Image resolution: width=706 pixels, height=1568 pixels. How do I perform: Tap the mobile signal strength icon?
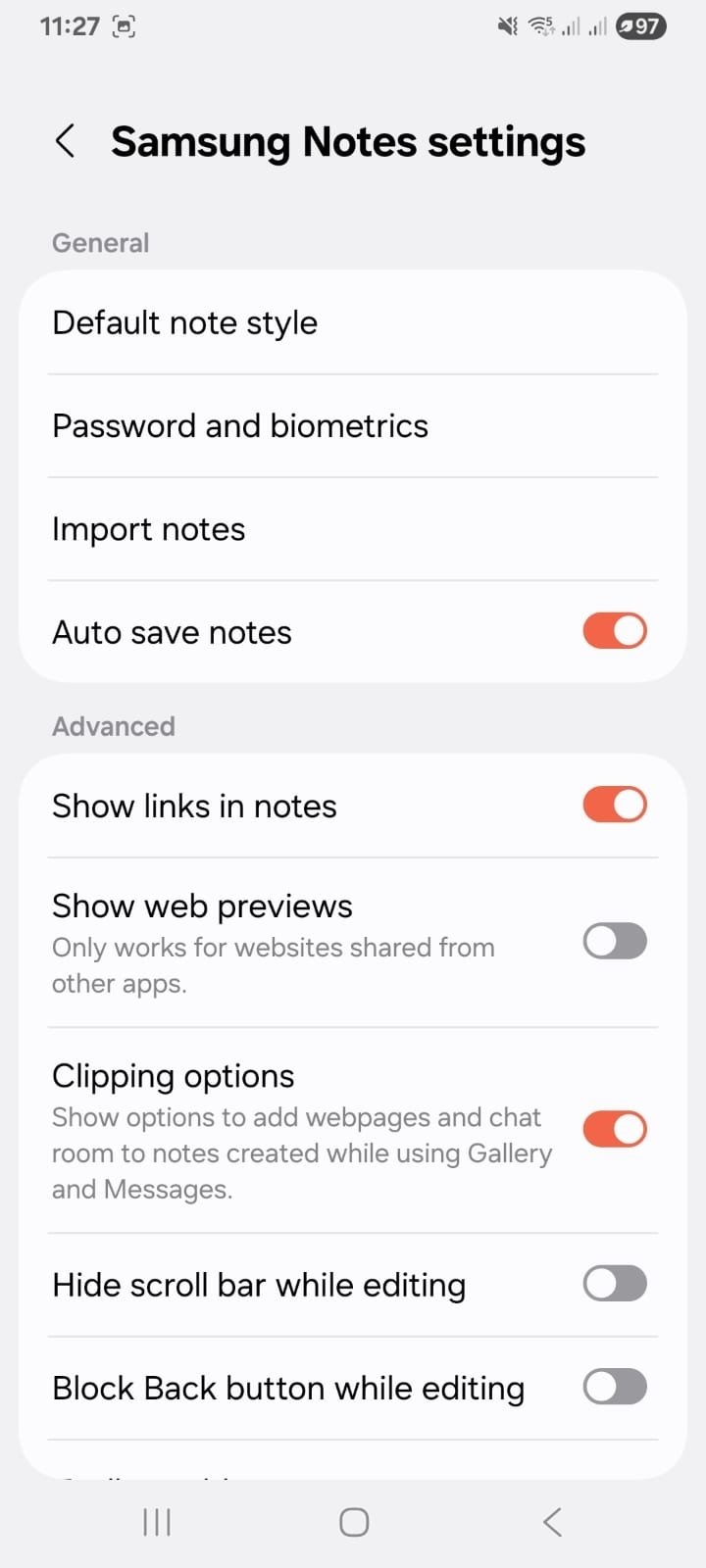(571, 26)
